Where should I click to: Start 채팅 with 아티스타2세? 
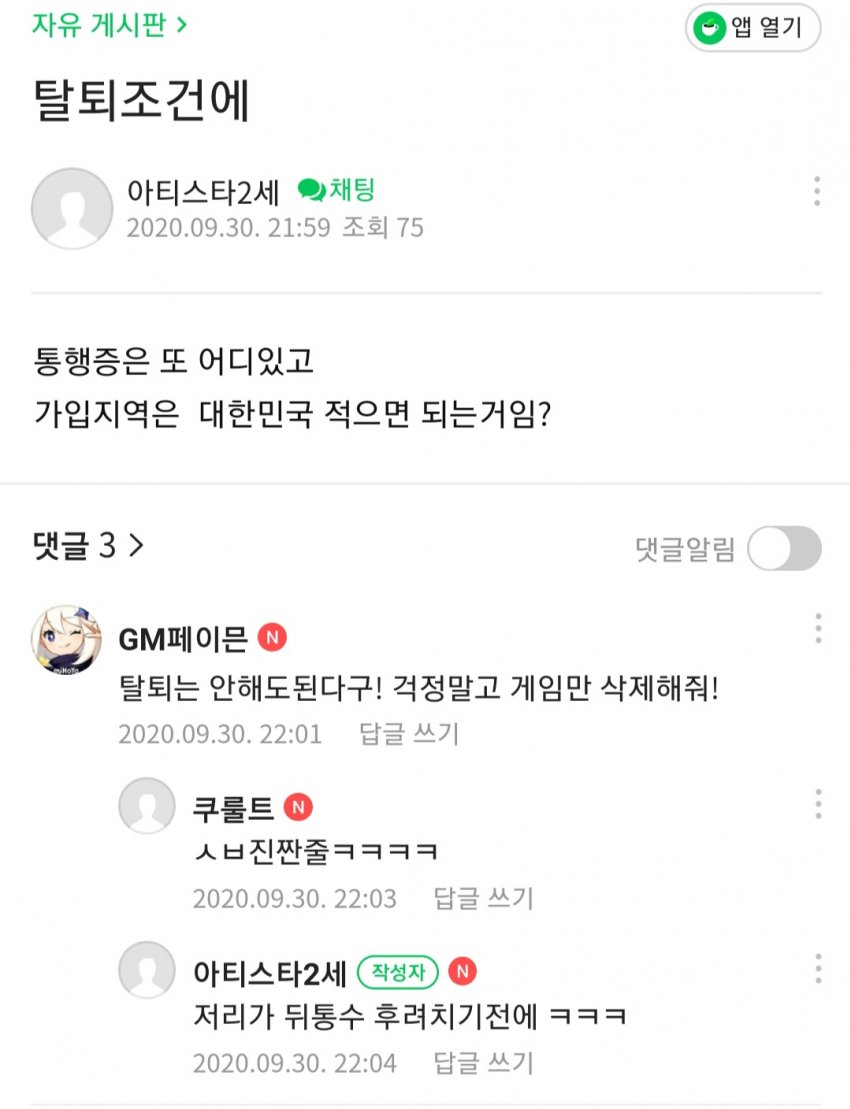[x=337, y=190]
